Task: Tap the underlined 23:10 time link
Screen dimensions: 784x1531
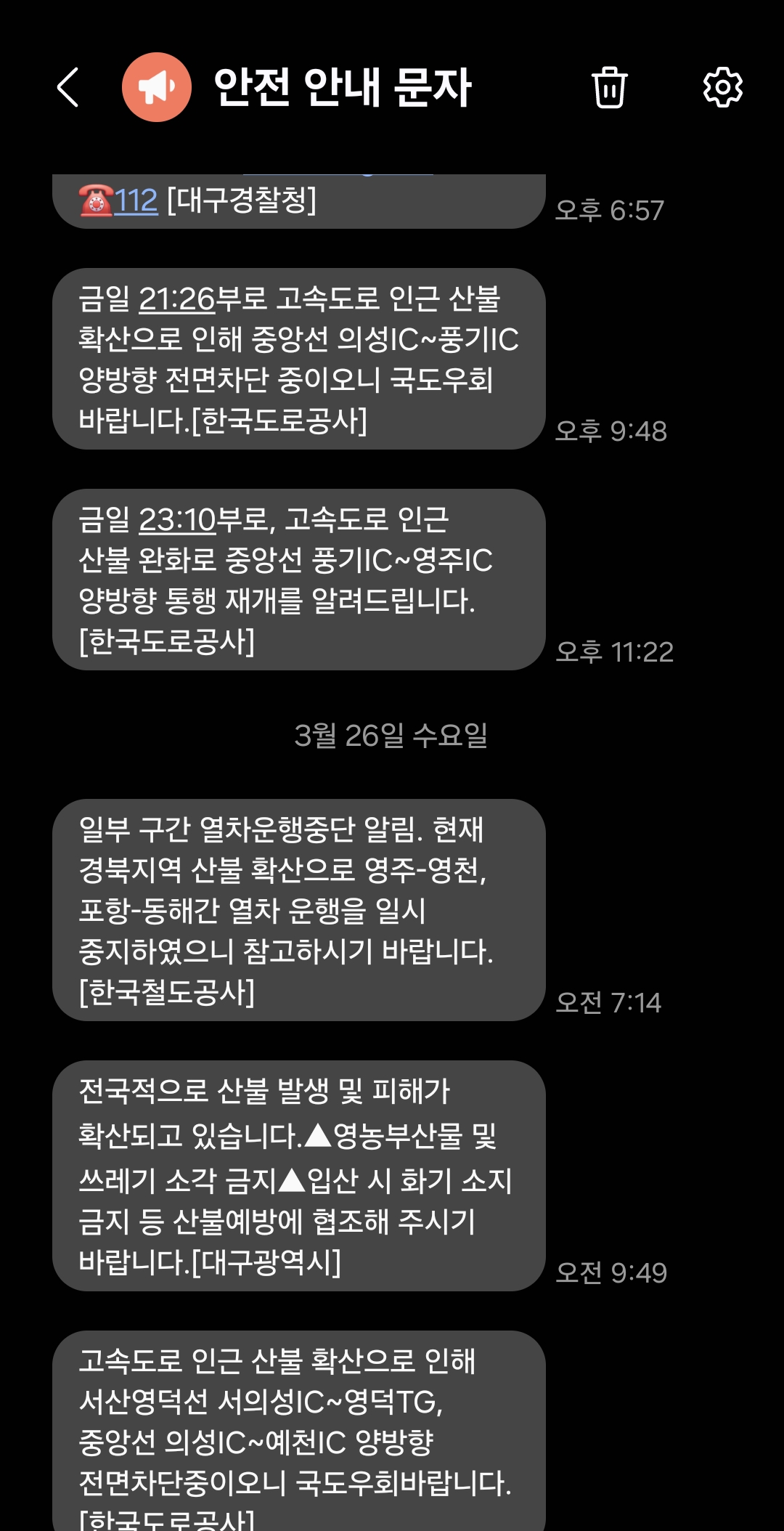Action: (177, 520)
